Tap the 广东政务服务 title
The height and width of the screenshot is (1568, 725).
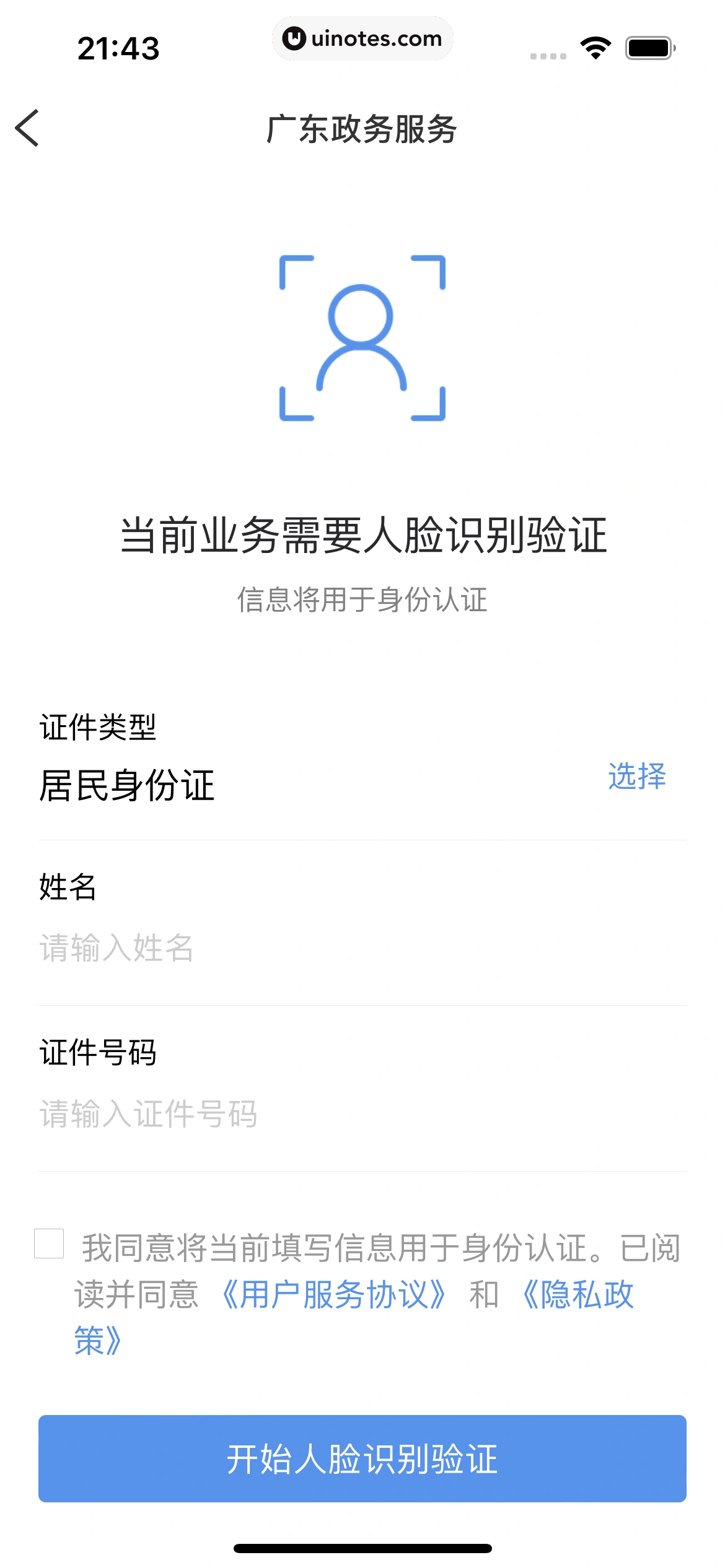coord(362,128)
